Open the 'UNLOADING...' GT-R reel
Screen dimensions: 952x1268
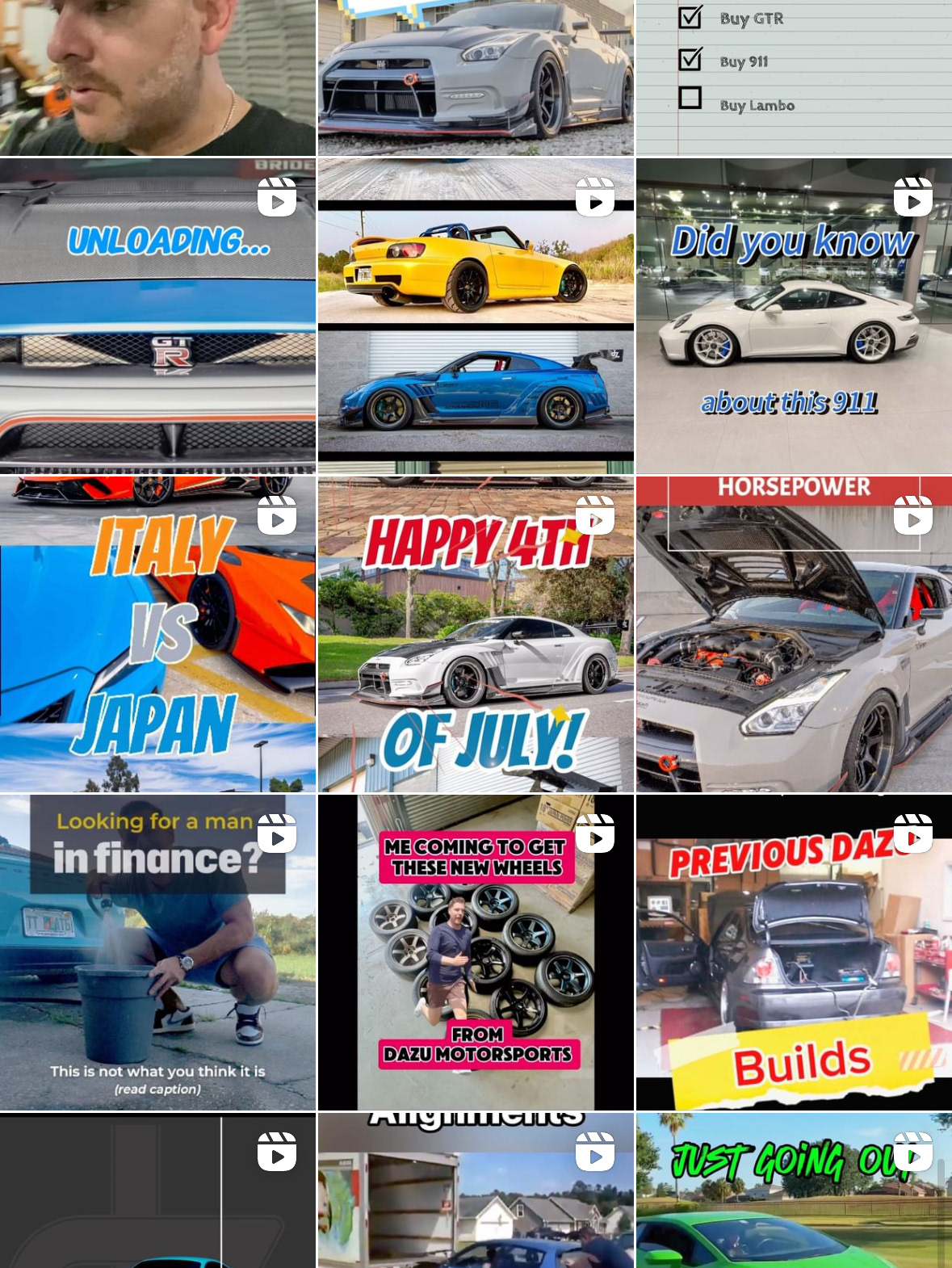tap(157, 315)
